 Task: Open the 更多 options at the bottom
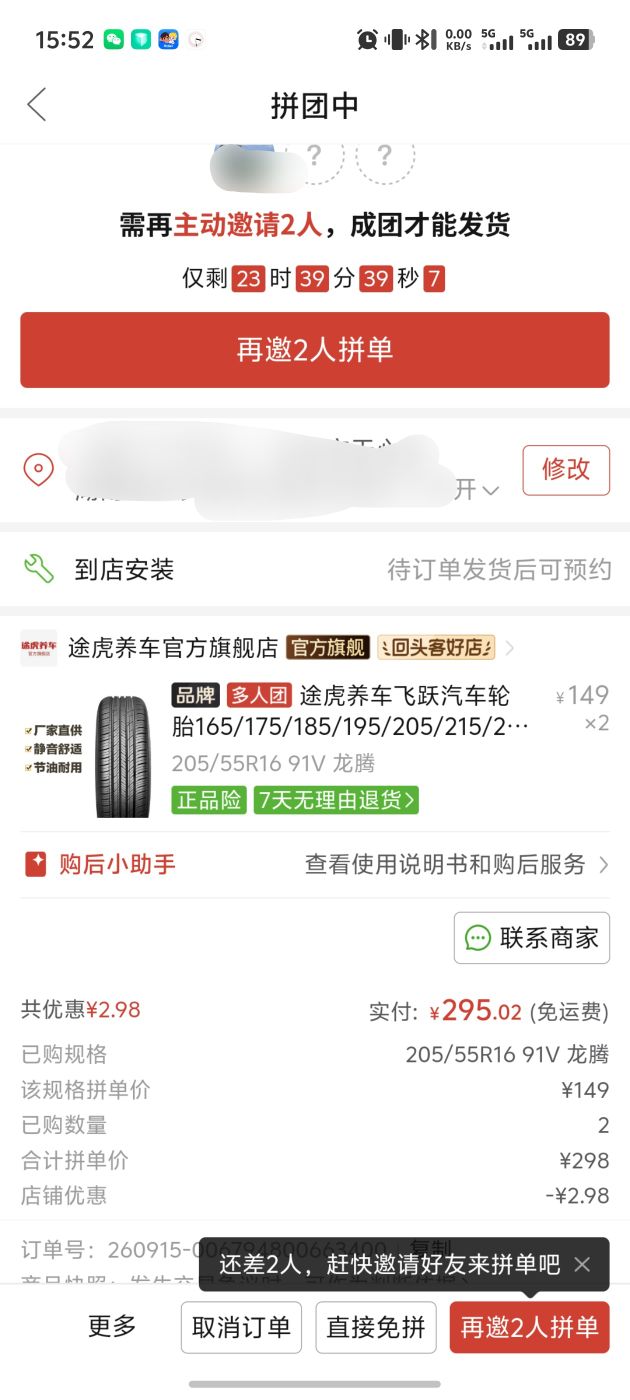(x=111, y=1327)
